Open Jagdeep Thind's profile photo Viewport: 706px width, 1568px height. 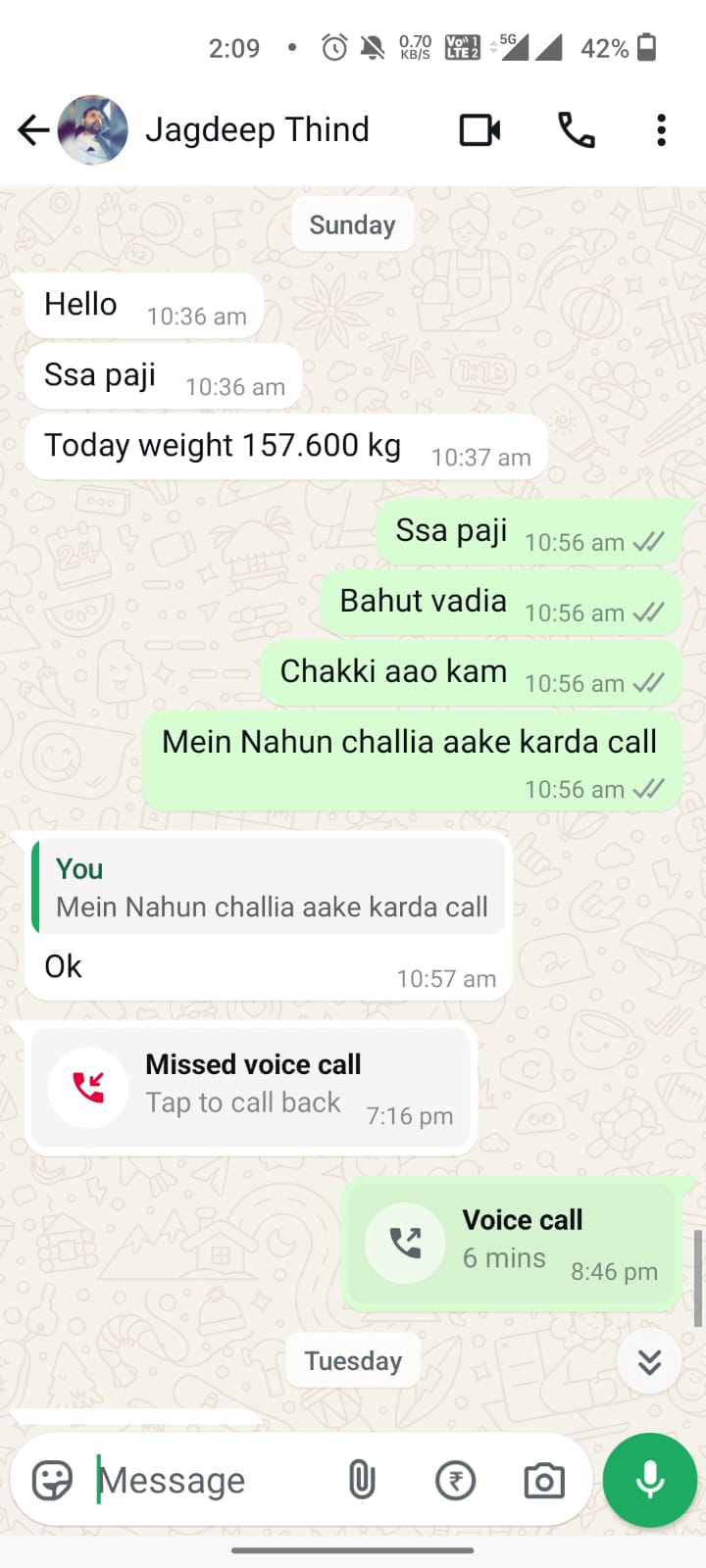(x=93, y=130)
